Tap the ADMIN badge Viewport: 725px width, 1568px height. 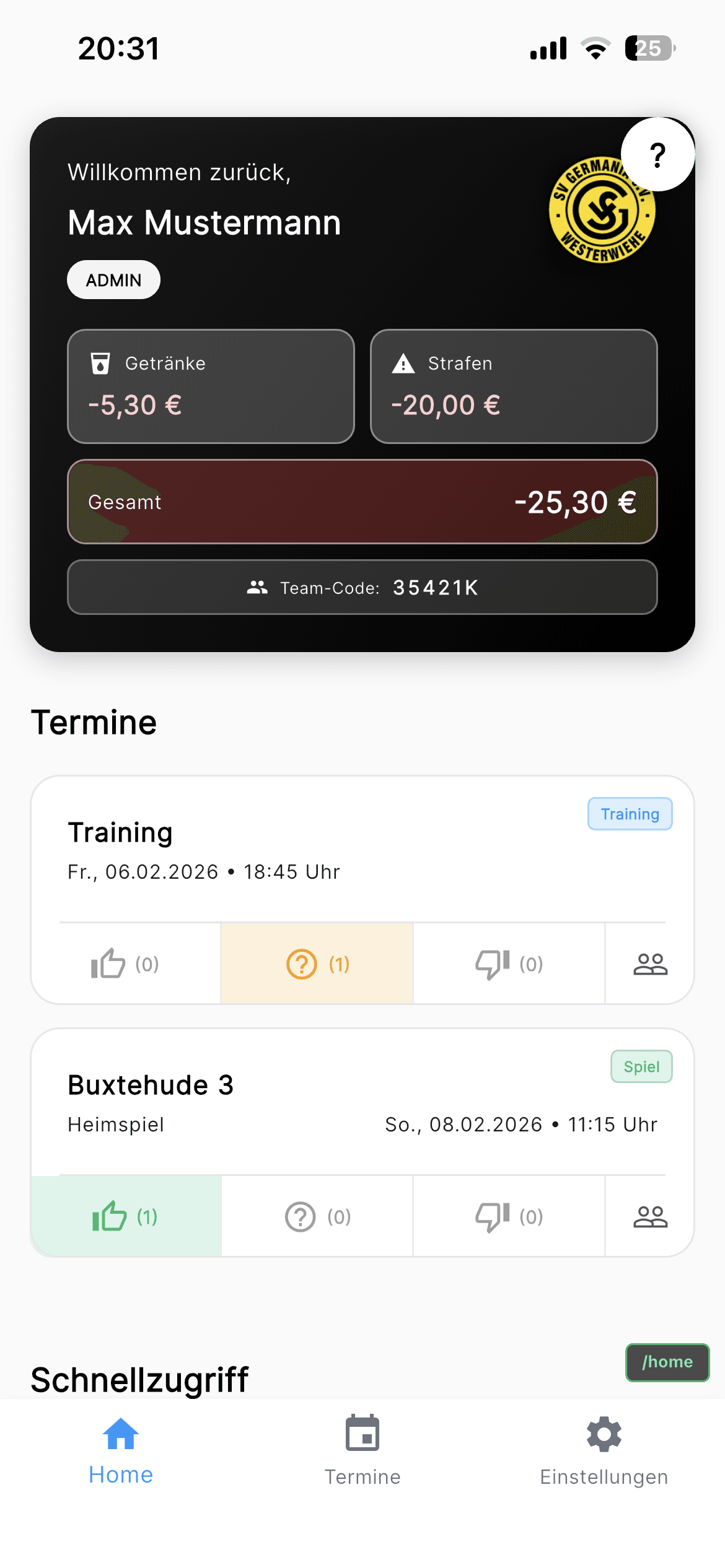113,279
